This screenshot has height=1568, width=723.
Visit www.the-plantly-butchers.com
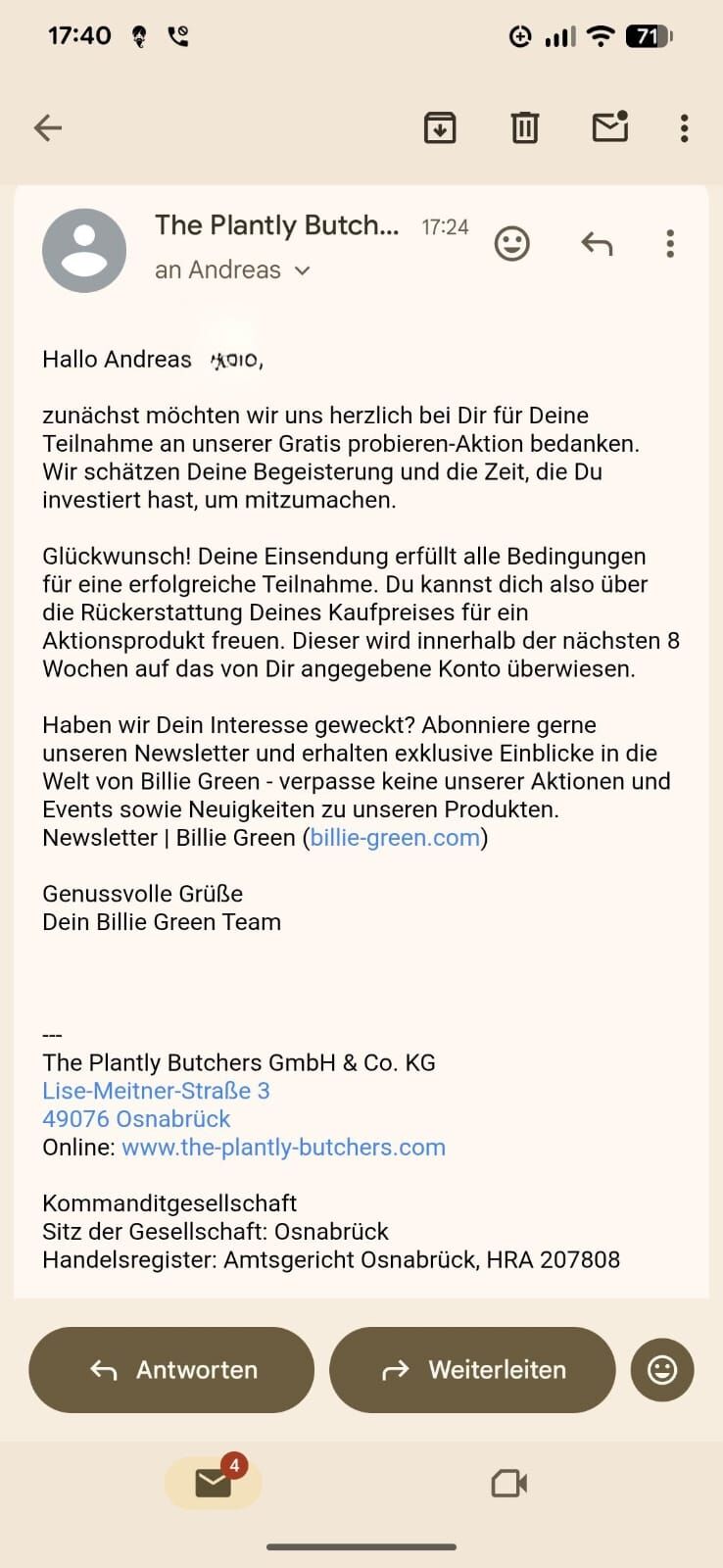click(x=283, y=1148)
